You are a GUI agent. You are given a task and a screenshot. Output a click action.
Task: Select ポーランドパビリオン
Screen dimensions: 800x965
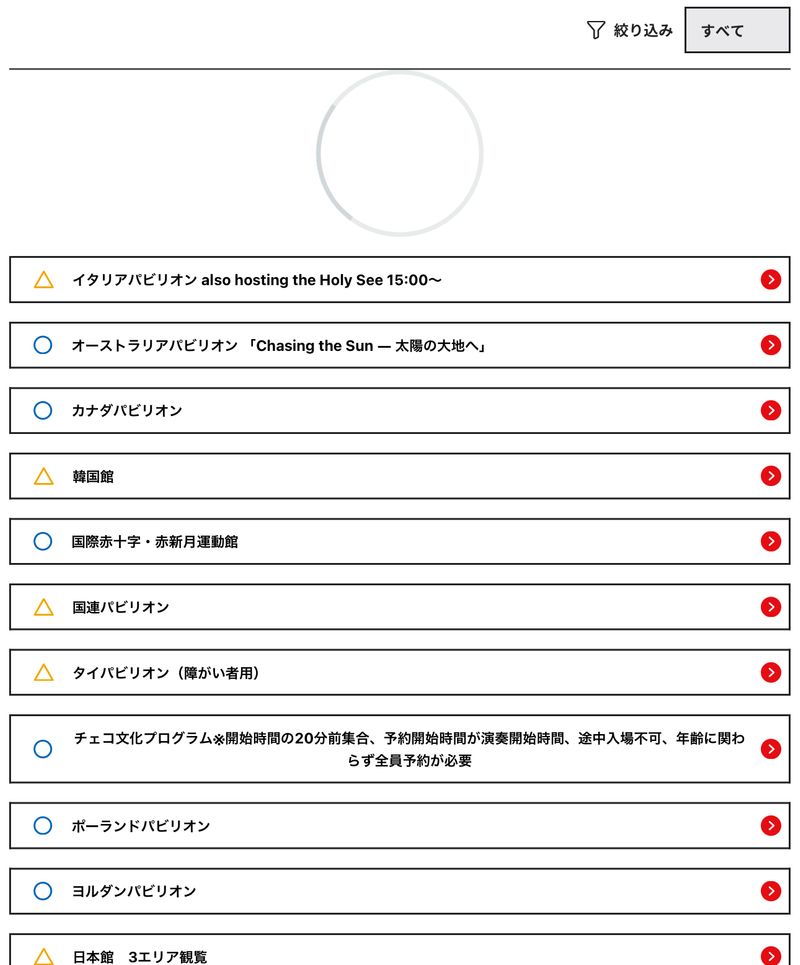coord(399,826)
